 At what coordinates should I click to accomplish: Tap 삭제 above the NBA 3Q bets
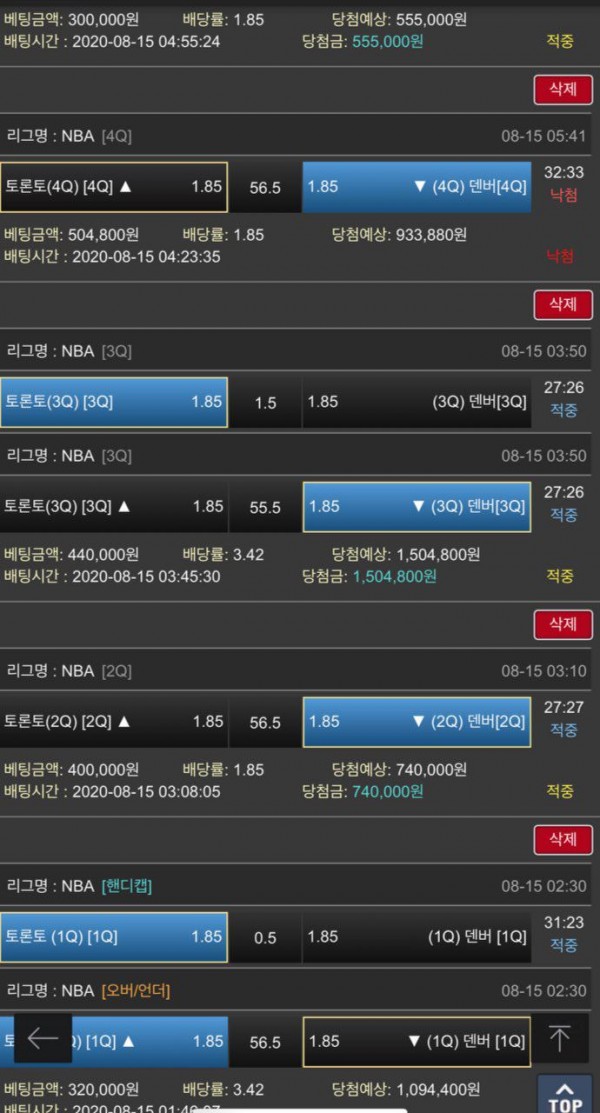563,304
